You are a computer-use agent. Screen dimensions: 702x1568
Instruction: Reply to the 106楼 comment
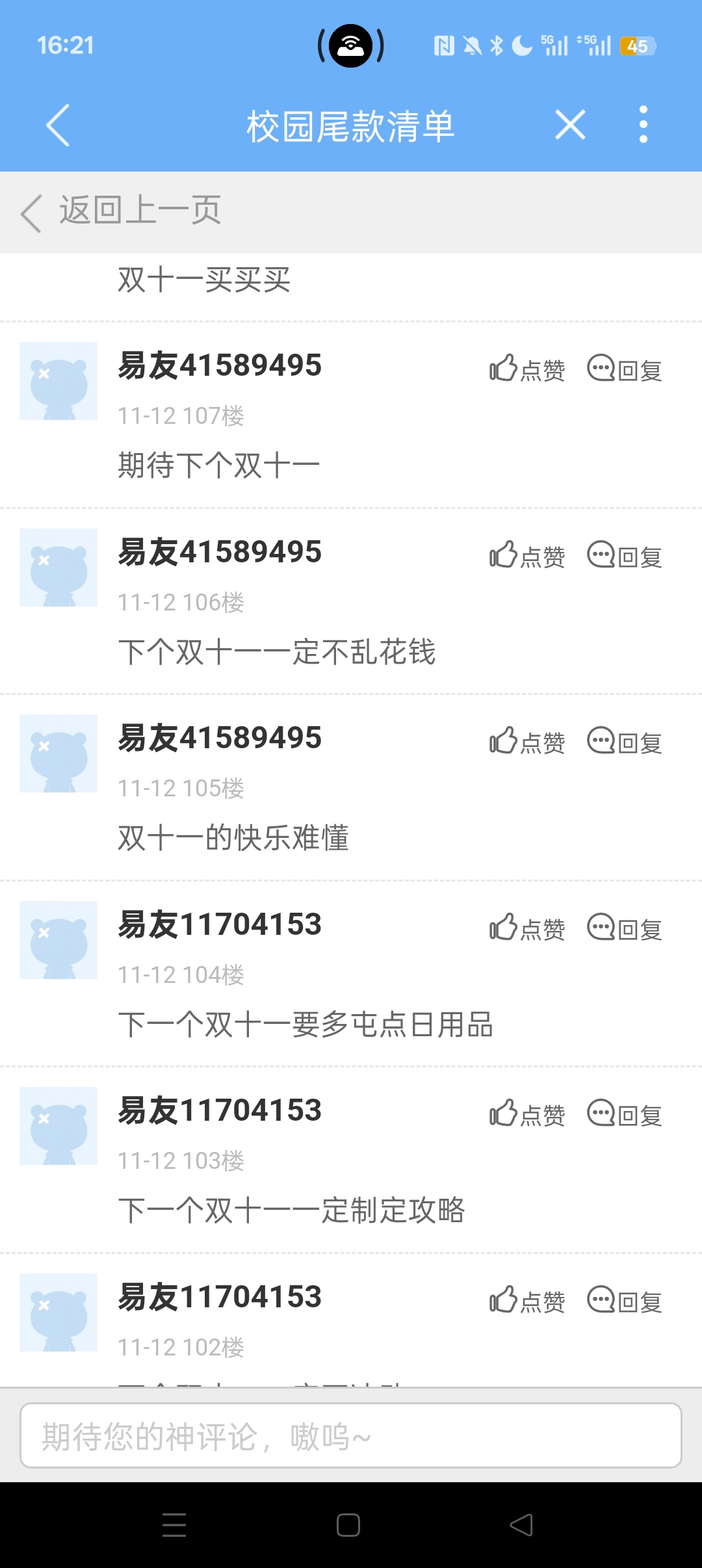(x=625, y=556)
